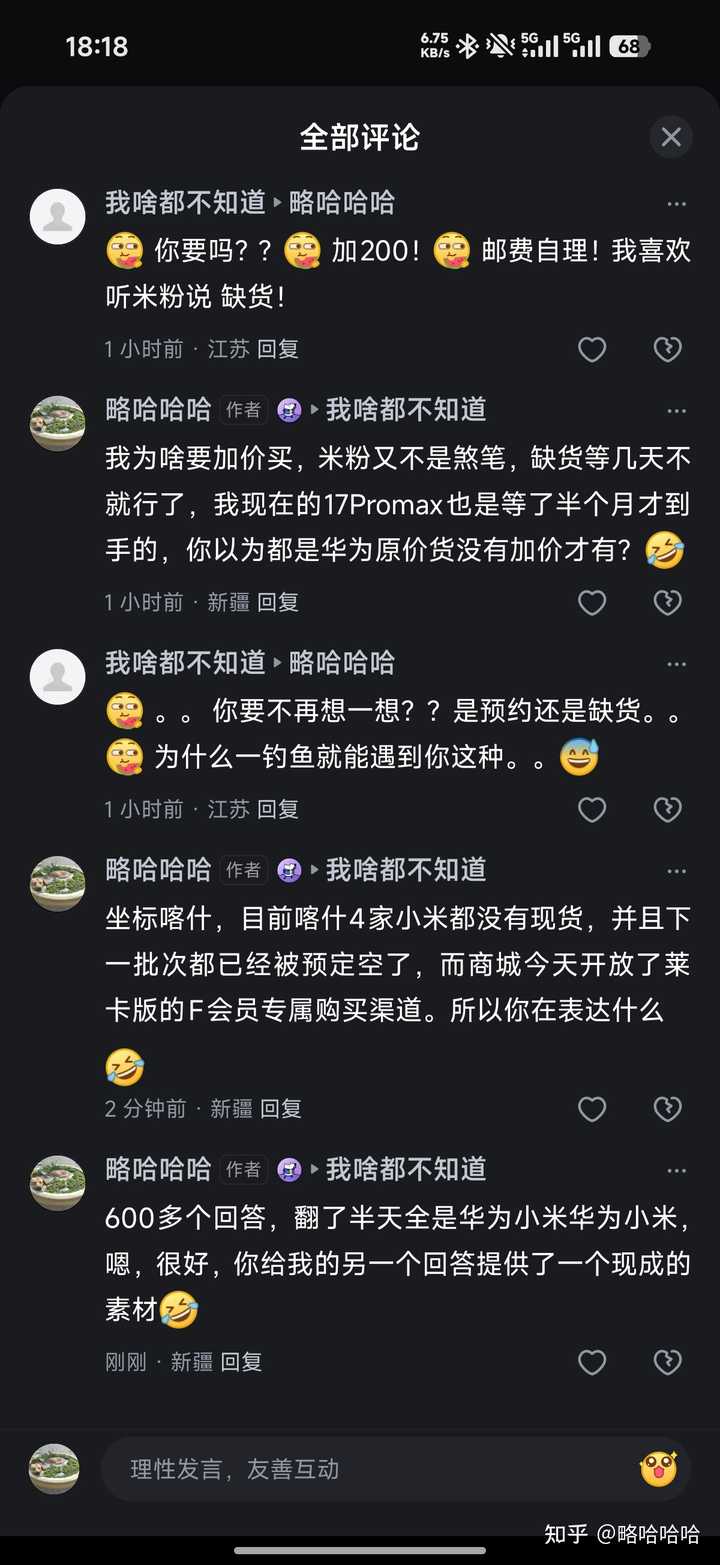
Task: Like the comment starting with 坐标喀什
Action: pos(592,1108)
